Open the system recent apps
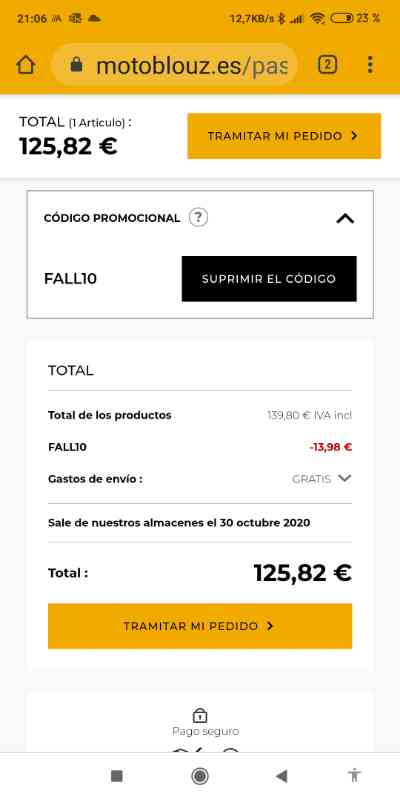The height and width of the screenshot is (800, 400). pyautogui.click(x=117, y=776)
